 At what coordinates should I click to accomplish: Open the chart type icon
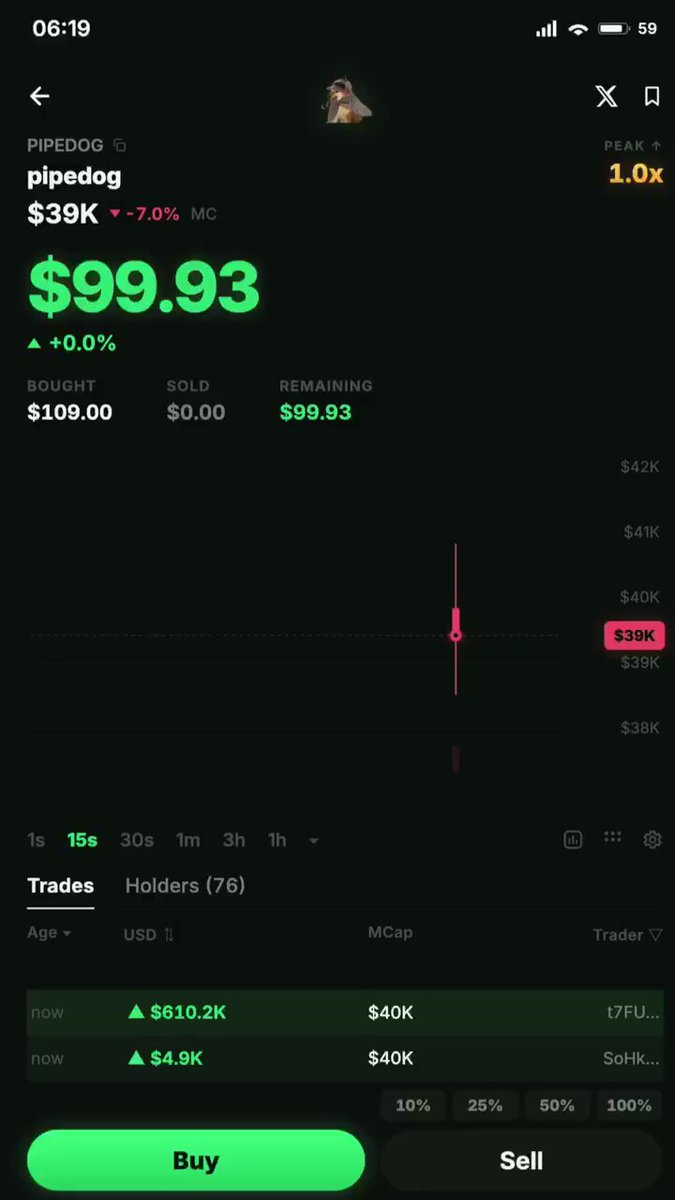tap(573, 840)
